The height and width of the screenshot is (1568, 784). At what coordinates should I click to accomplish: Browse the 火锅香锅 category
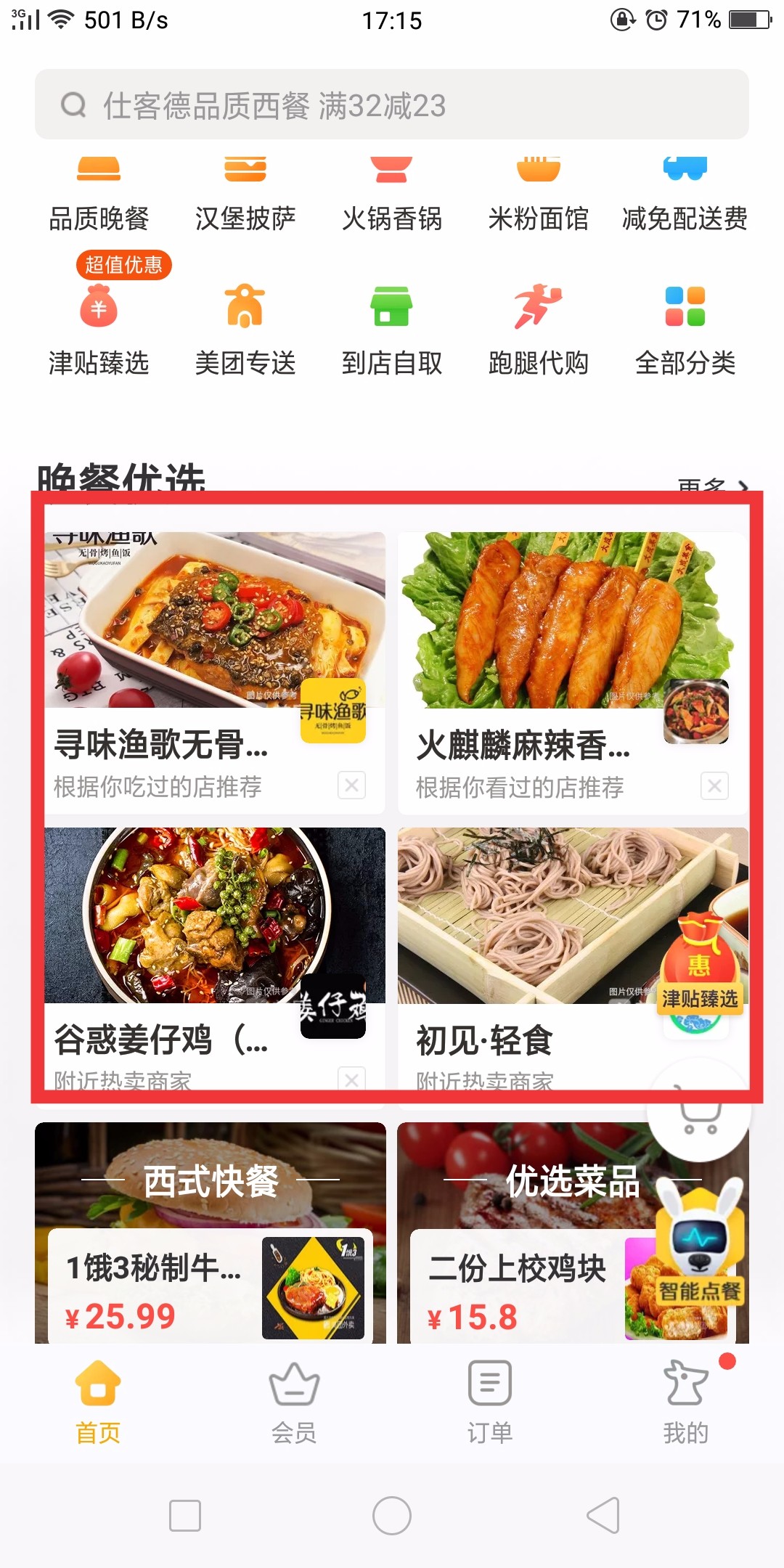point(392,196)
